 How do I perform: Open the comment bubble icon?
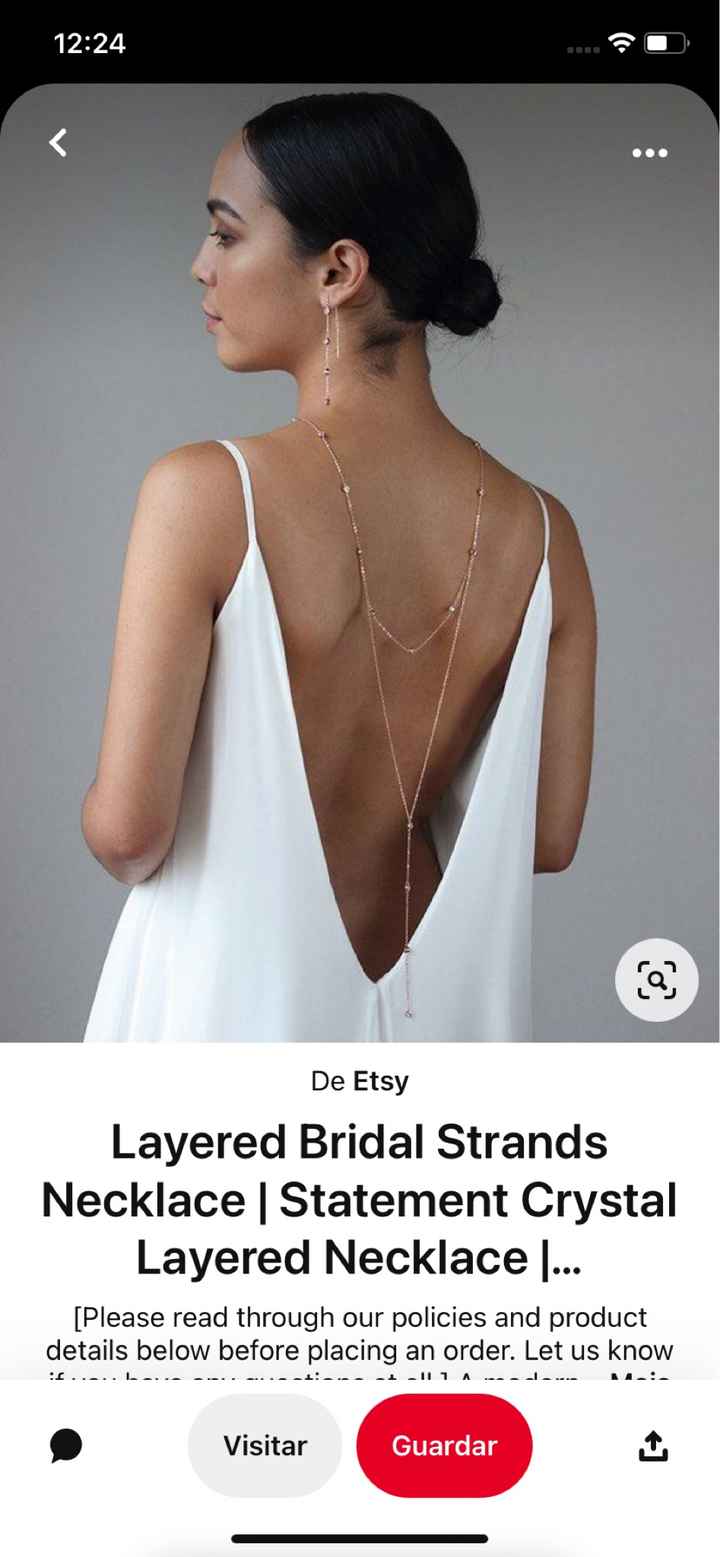(x=66, y=1445)
